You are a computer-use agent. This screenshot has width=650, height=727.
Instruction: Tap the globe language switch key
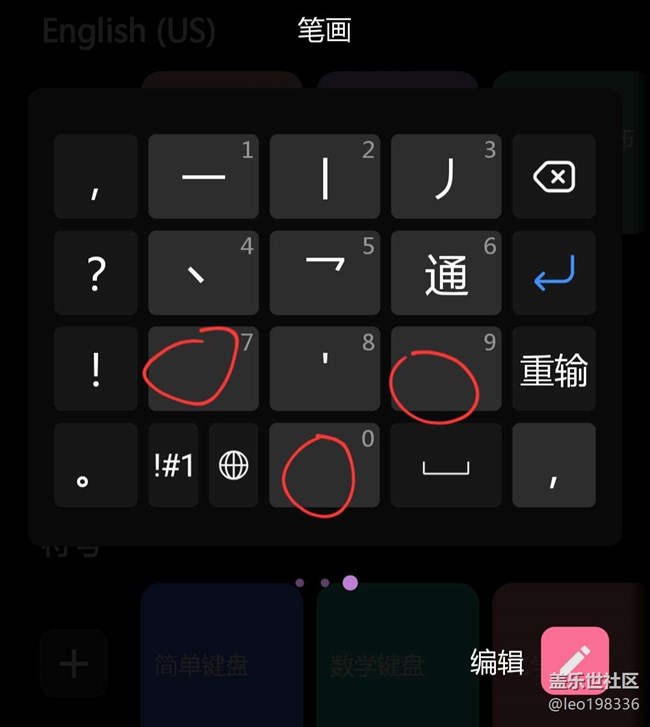click(x=233, y=465)
